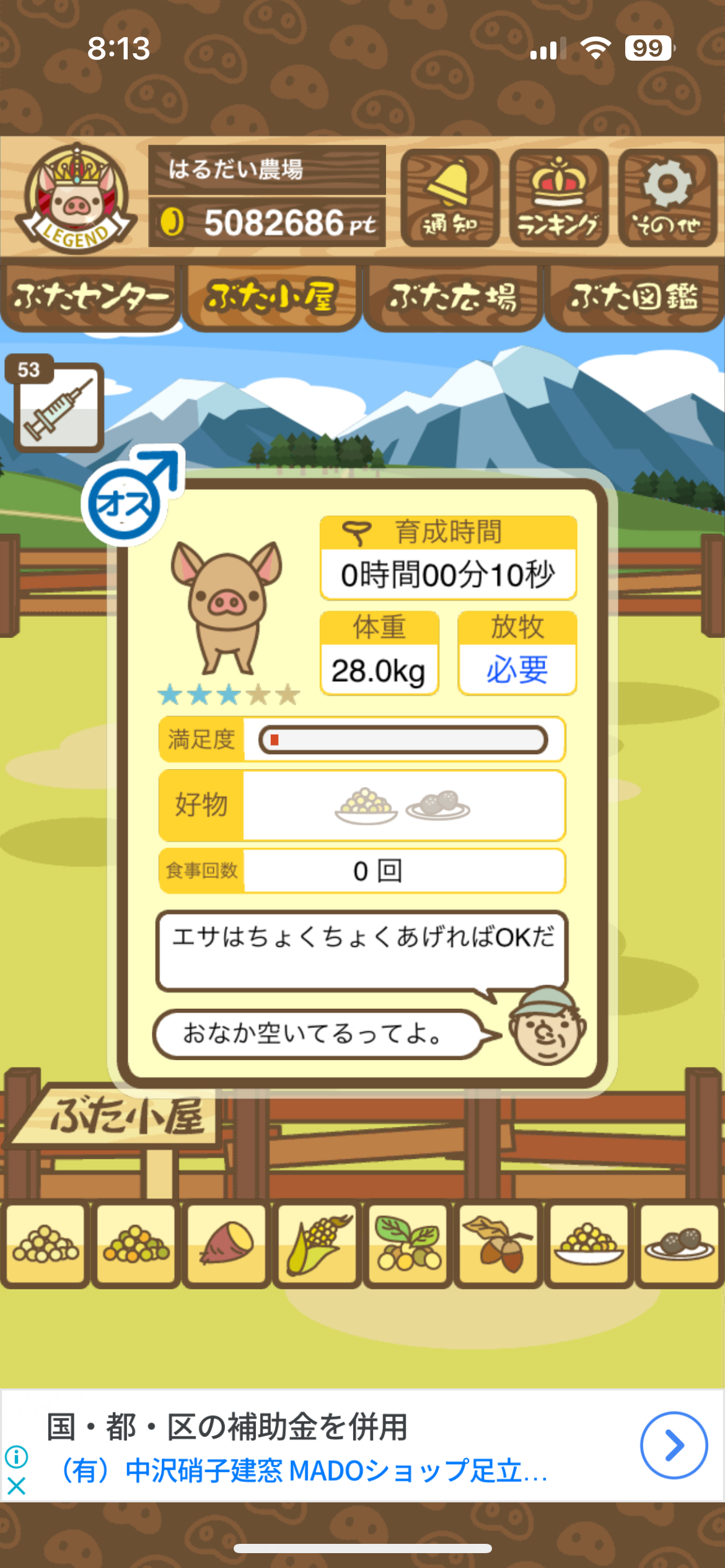Select the plain pale beans feed
725x1568 pixels.
point(45,1244)
